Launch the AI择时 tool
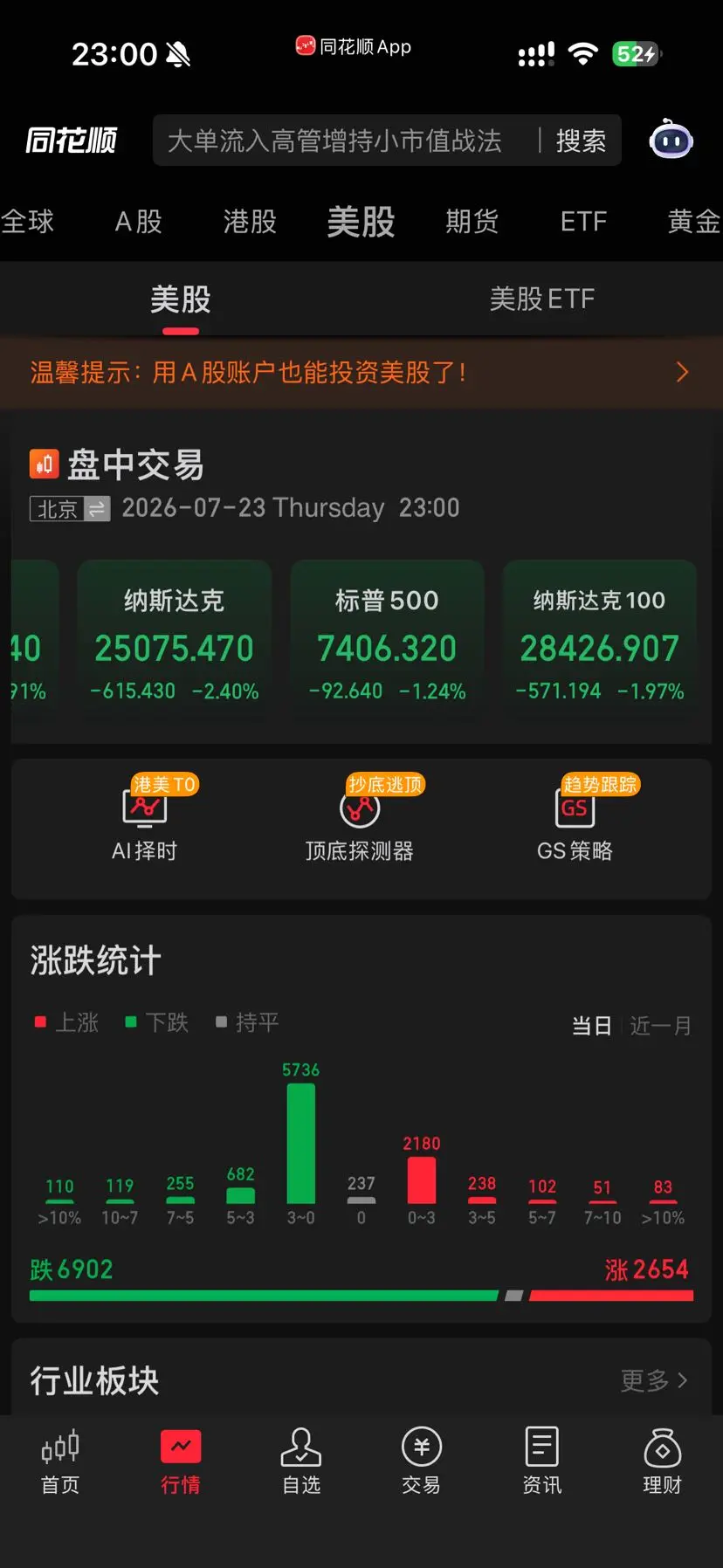The width and height of the screenshot is (723, 1568). pyautogui.click(x=145, y=819)
